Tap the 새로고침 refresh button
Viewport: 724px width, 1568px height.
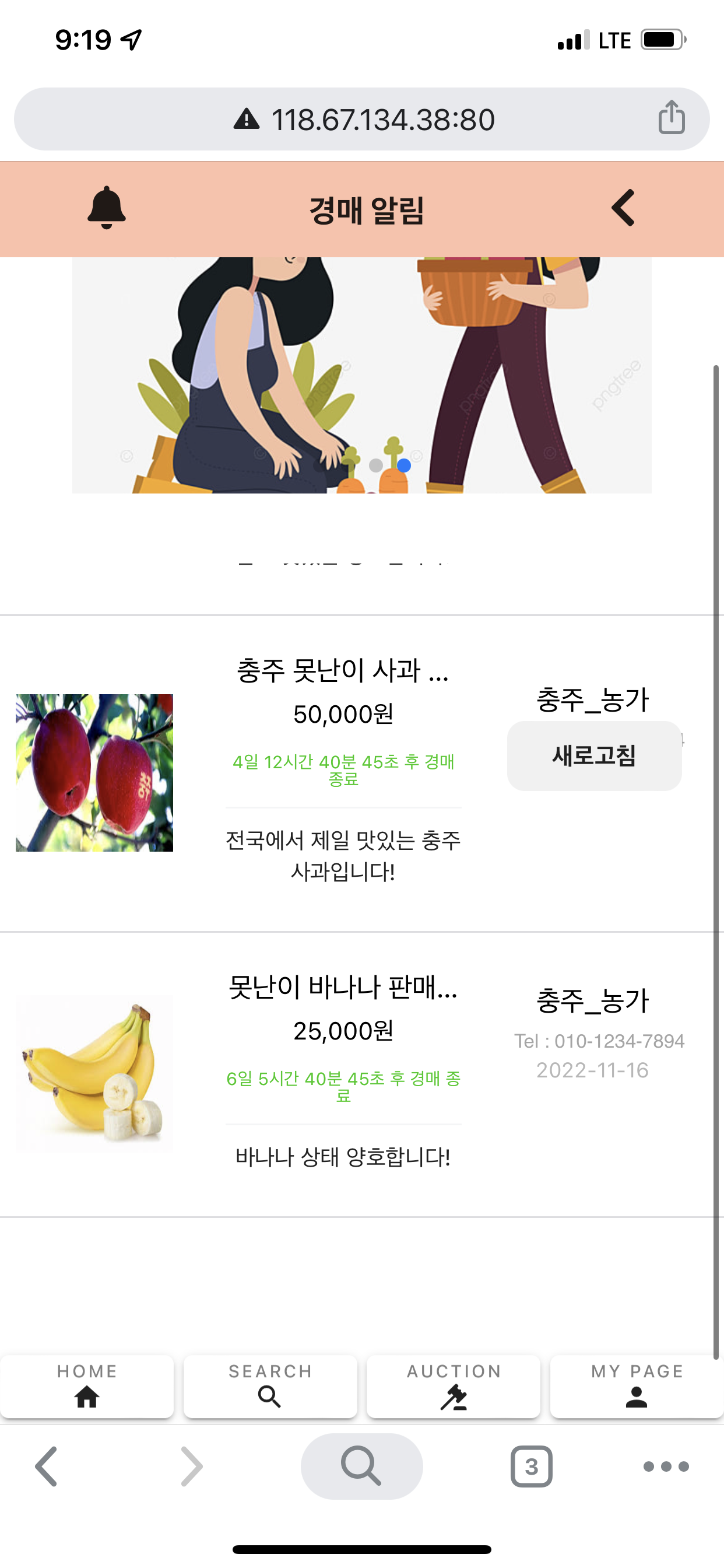[594, 755]
